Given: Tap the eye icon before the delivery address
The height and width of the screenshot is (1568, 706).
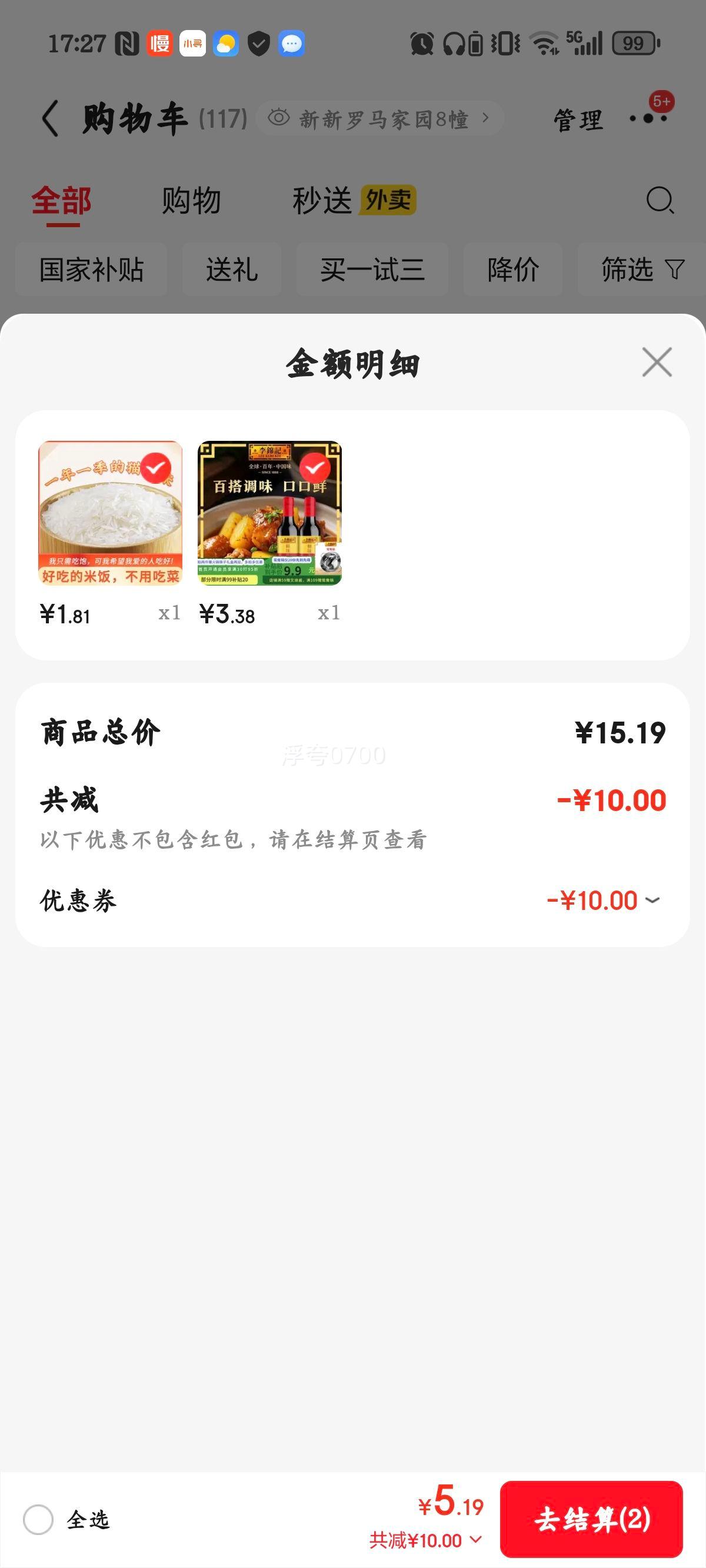Looking at the screenshot, I should (279, 119).
